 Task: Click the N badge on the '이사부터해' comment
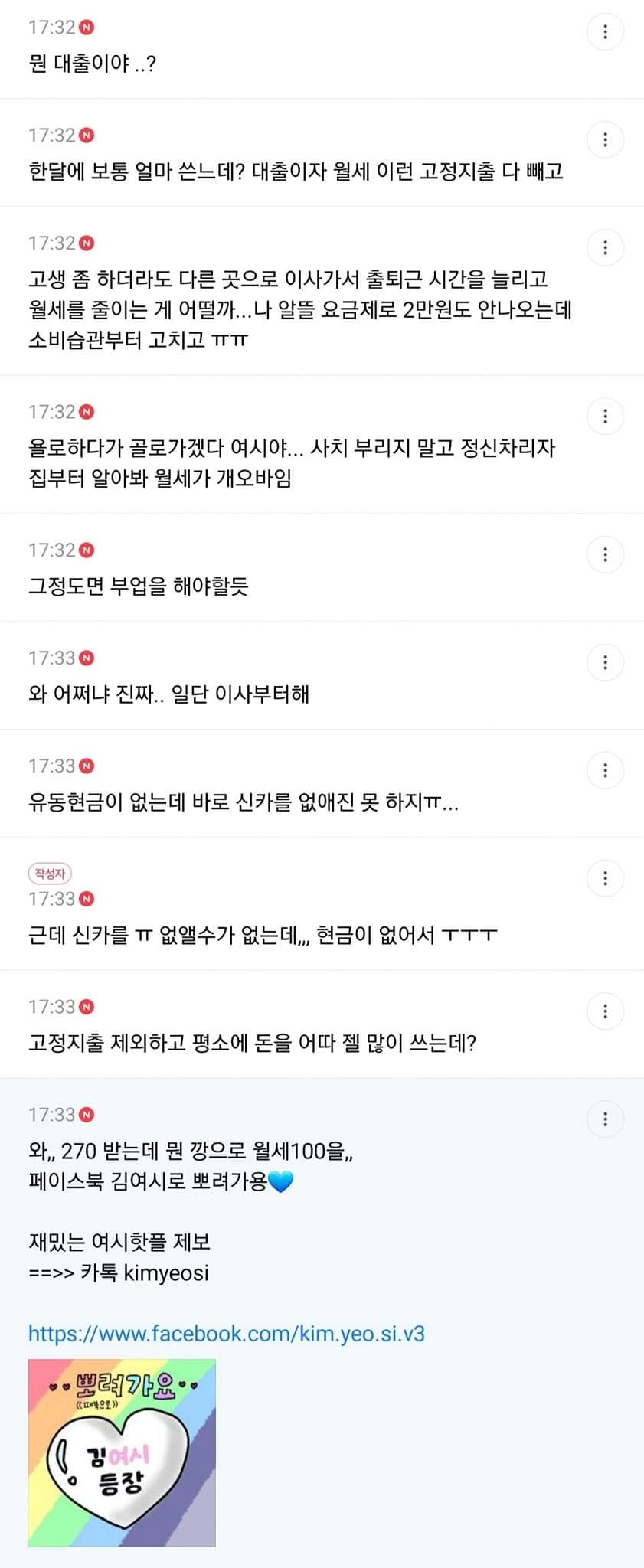[84, 657]
